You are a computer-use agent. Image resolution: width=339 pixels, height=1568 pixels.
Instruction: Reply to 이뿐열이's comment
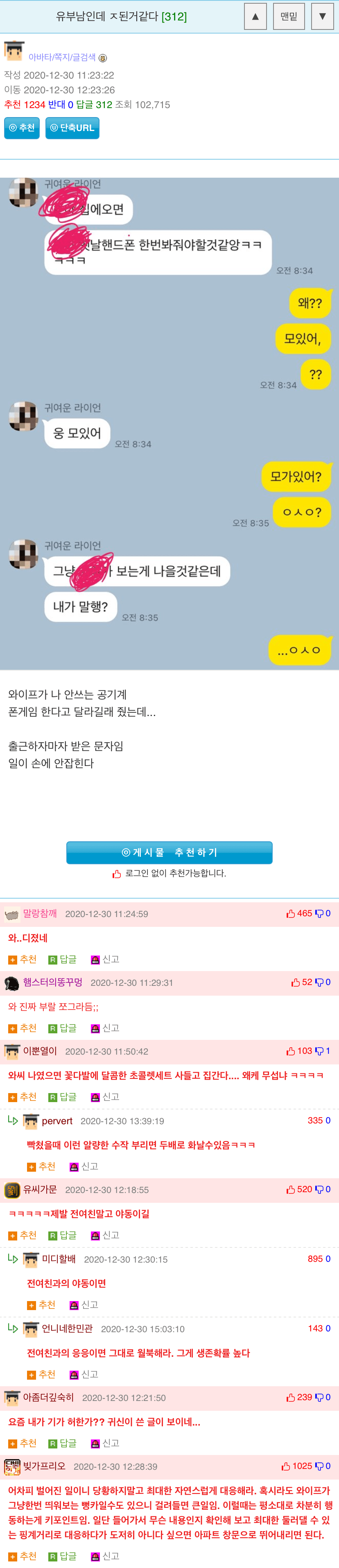63,1097
